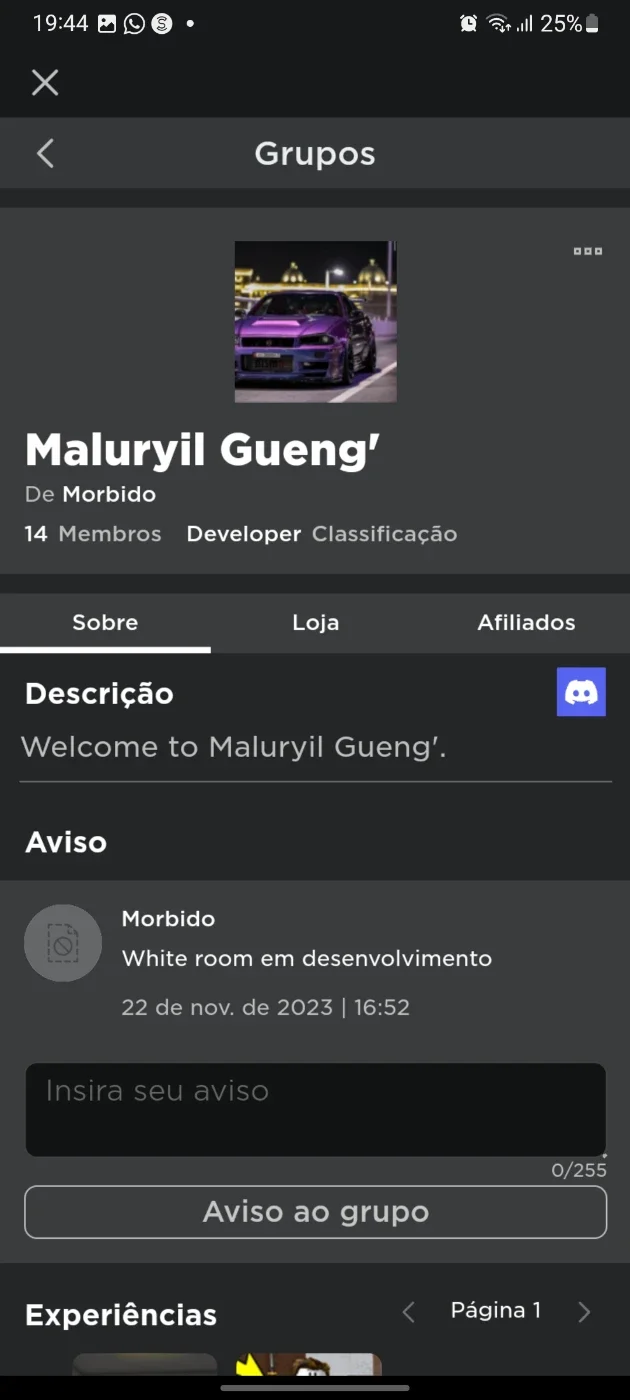
Task: Focus the 'Insira seu aviso' text field
Action: [316, 1109]
